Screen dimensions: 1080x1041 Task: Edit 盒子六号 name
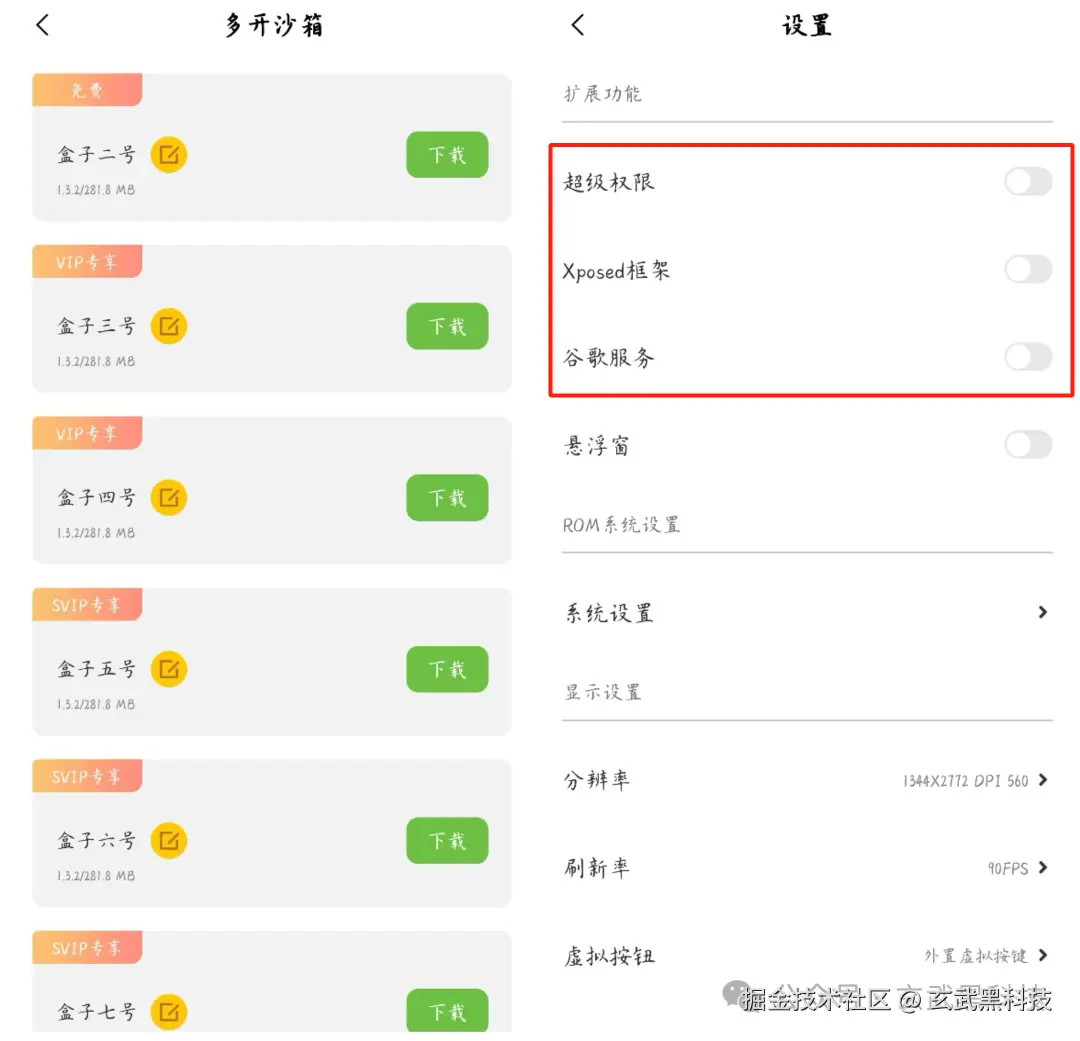click(169, 840)
